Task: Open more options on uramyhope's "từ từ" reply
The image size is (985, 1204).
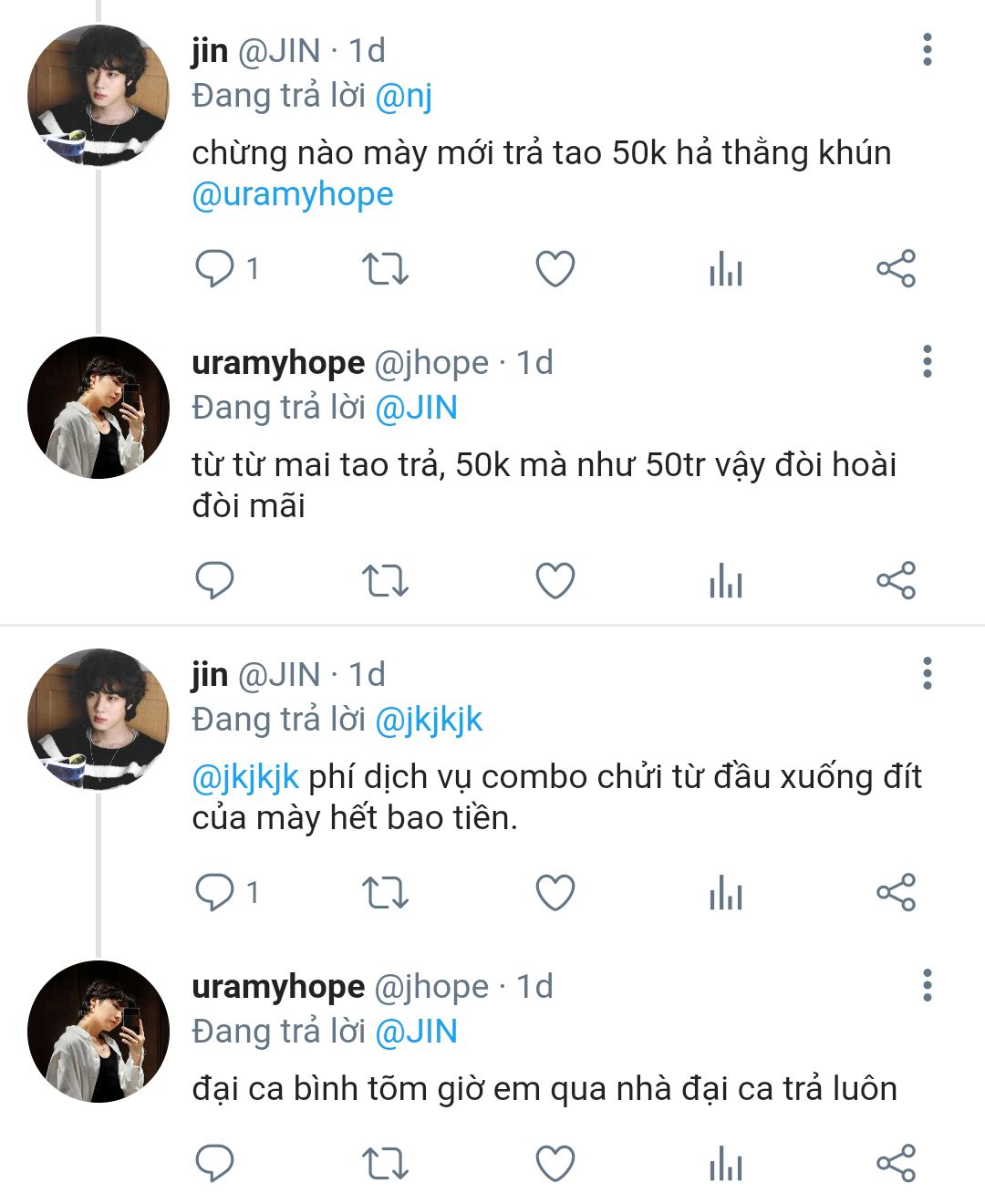Action: tap(927, 361)
